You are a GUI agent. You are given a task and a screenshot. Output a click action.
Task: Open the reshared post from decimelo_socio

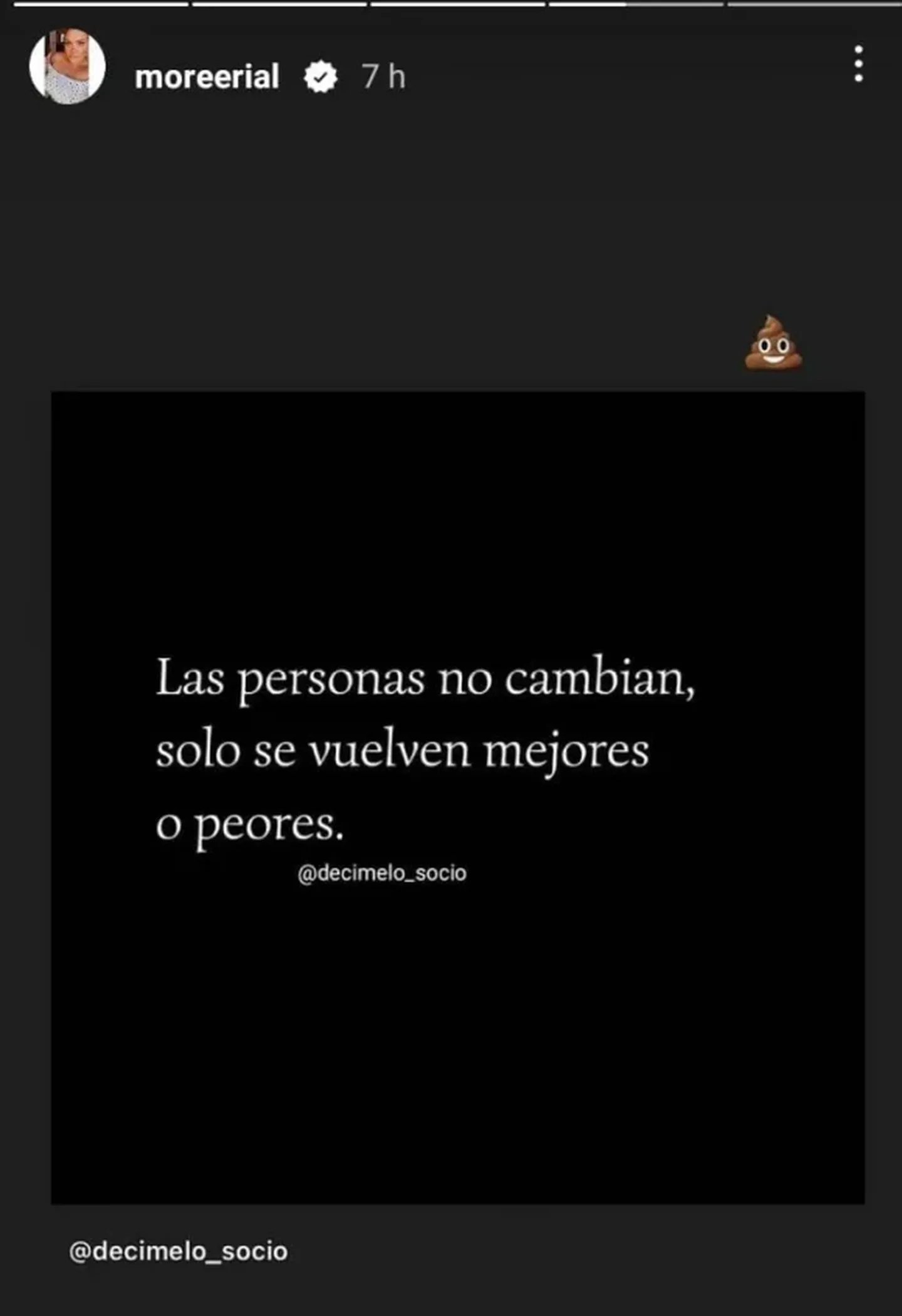click(457, 797)
